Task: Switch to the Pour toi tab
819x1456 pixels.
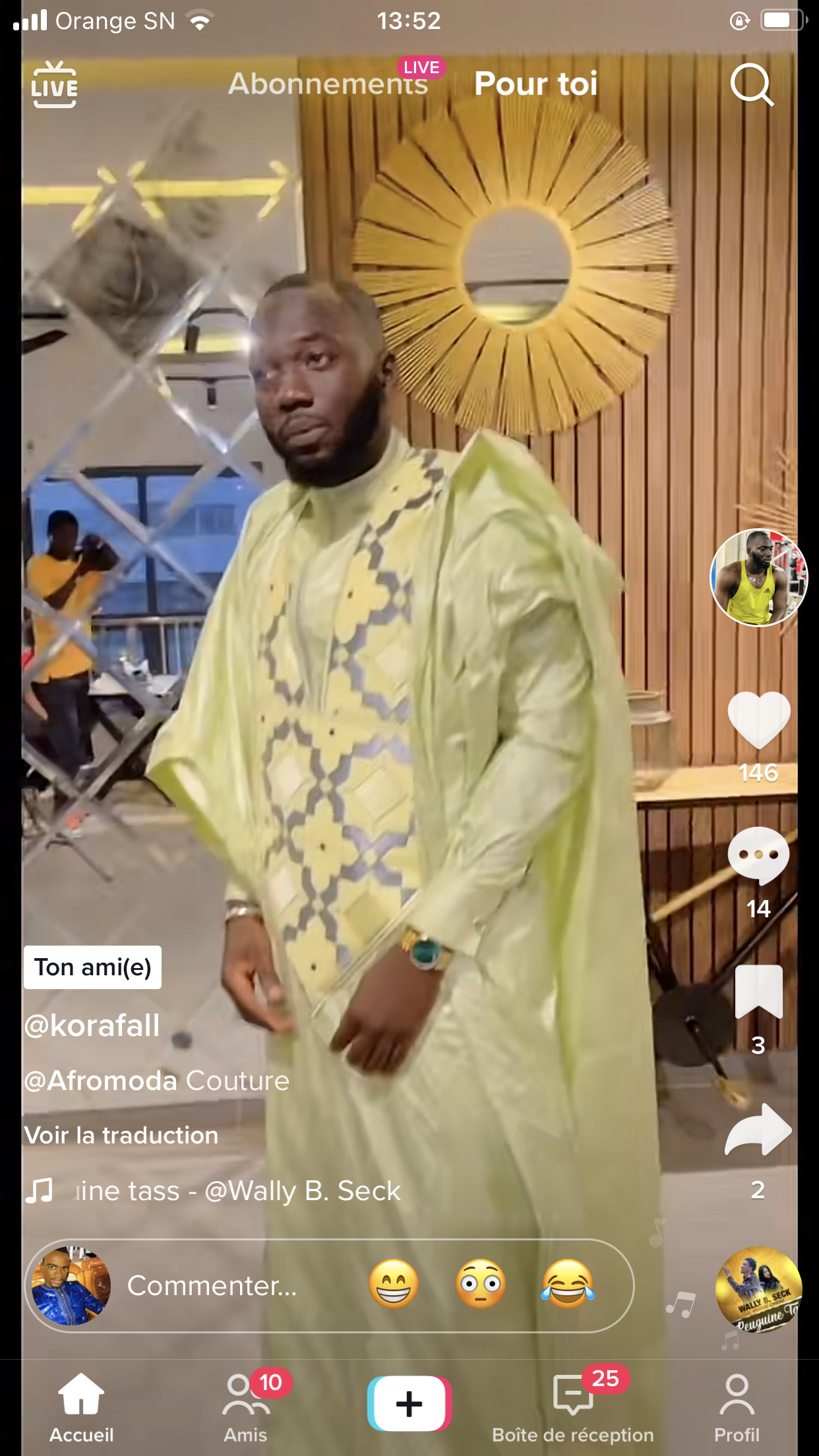Action: (535, 84)
